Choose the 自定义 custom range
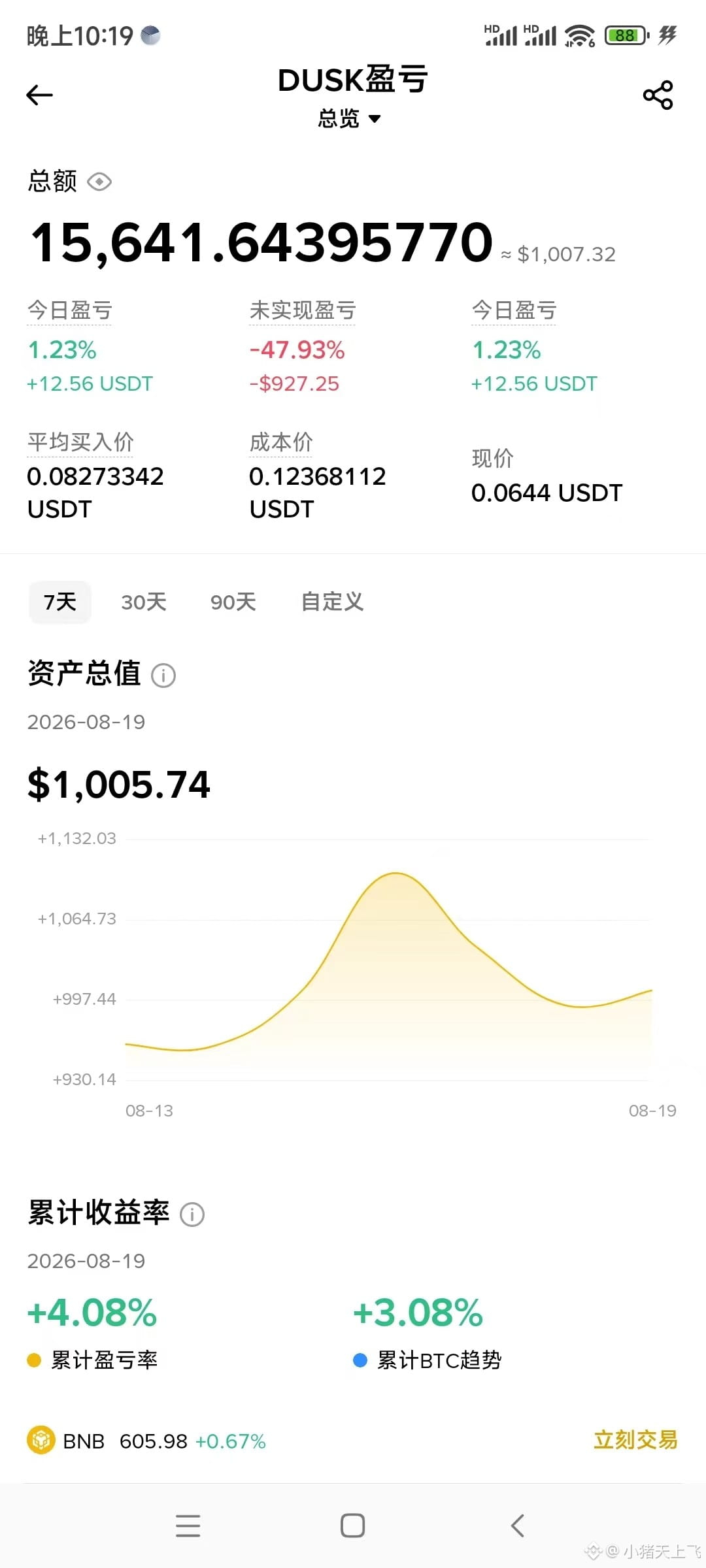The height and width of the screenshot is (1568, 706). coord(332,602)
